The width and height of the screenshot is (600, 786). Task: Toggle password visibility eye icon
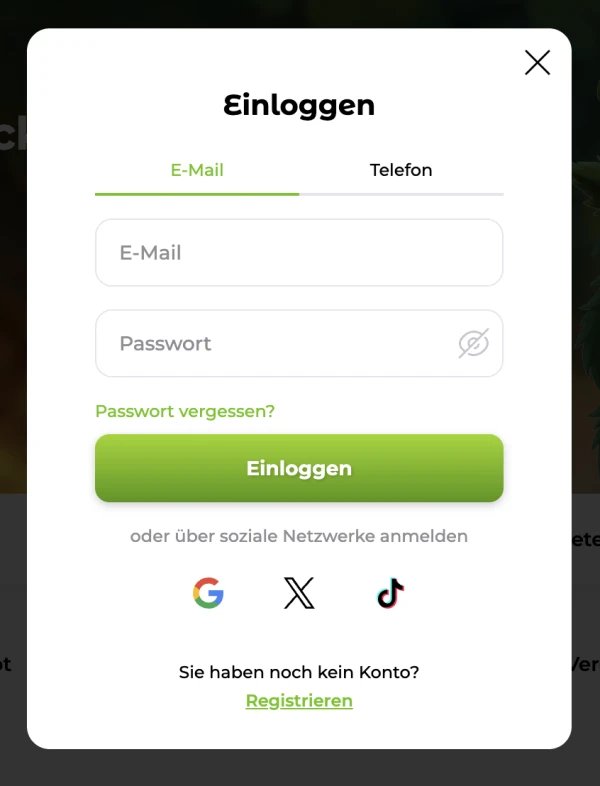(473, 344)
